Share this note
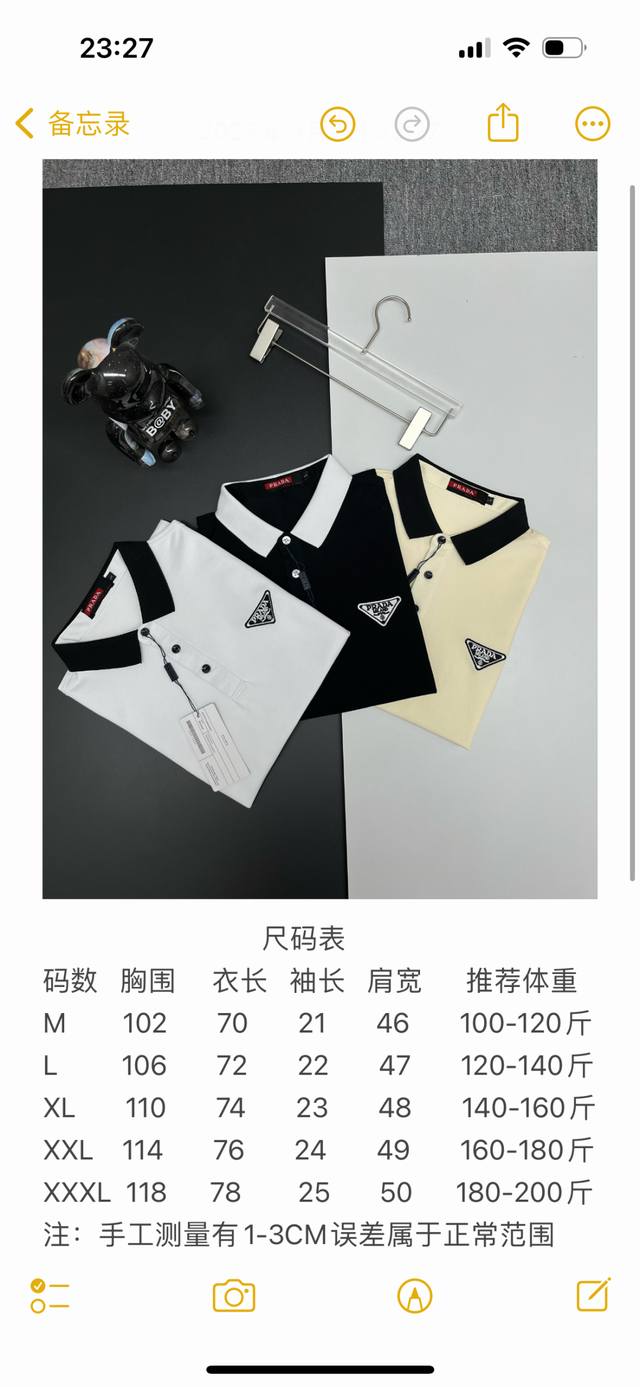The image size is (640, 1387). point(503,123)
